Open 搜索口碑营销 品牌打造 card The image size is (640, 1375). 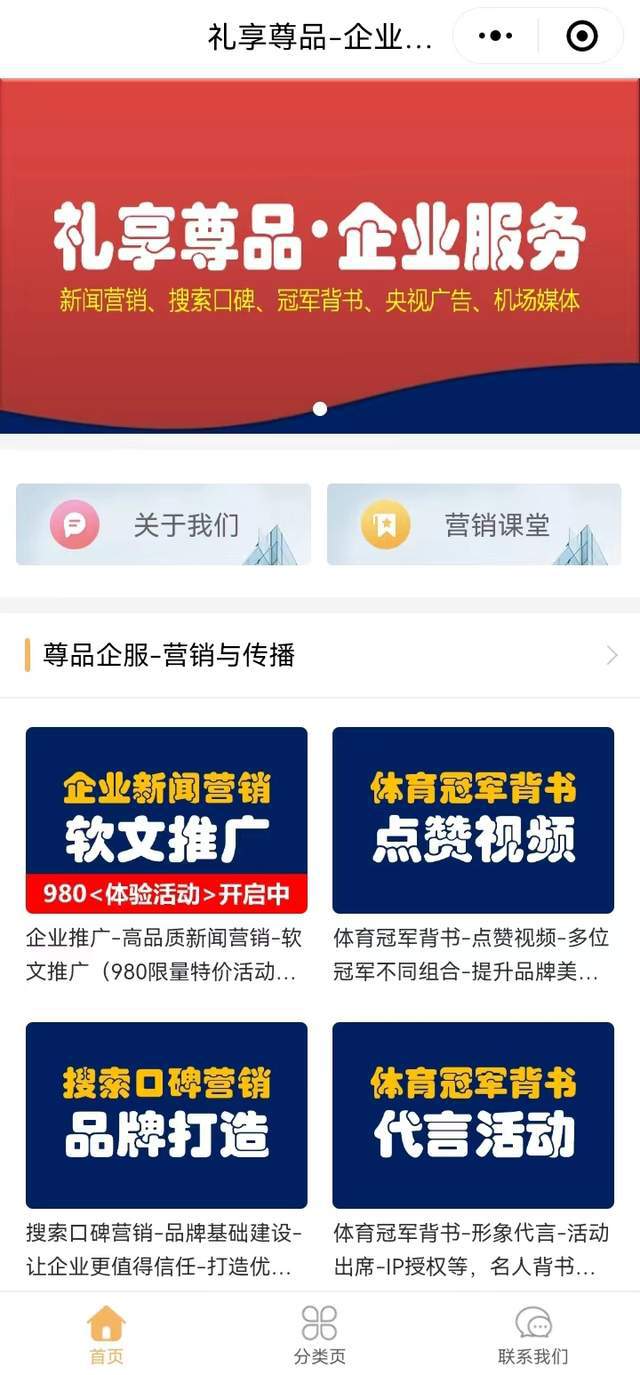pyautogui.click(x=166, y=1115)
